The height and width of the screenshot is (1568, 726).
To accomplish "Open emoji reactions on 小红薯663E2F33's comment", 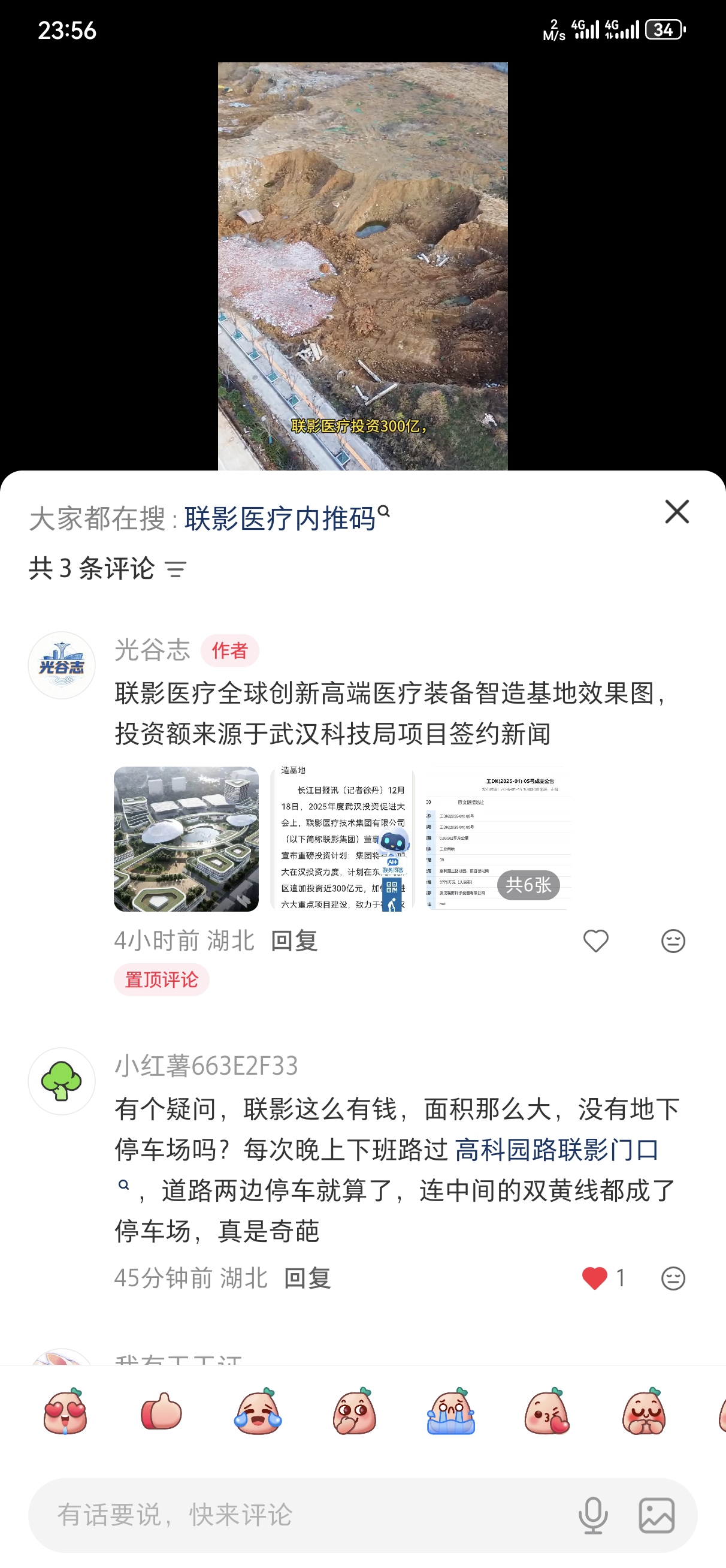I will point(672,1278).
